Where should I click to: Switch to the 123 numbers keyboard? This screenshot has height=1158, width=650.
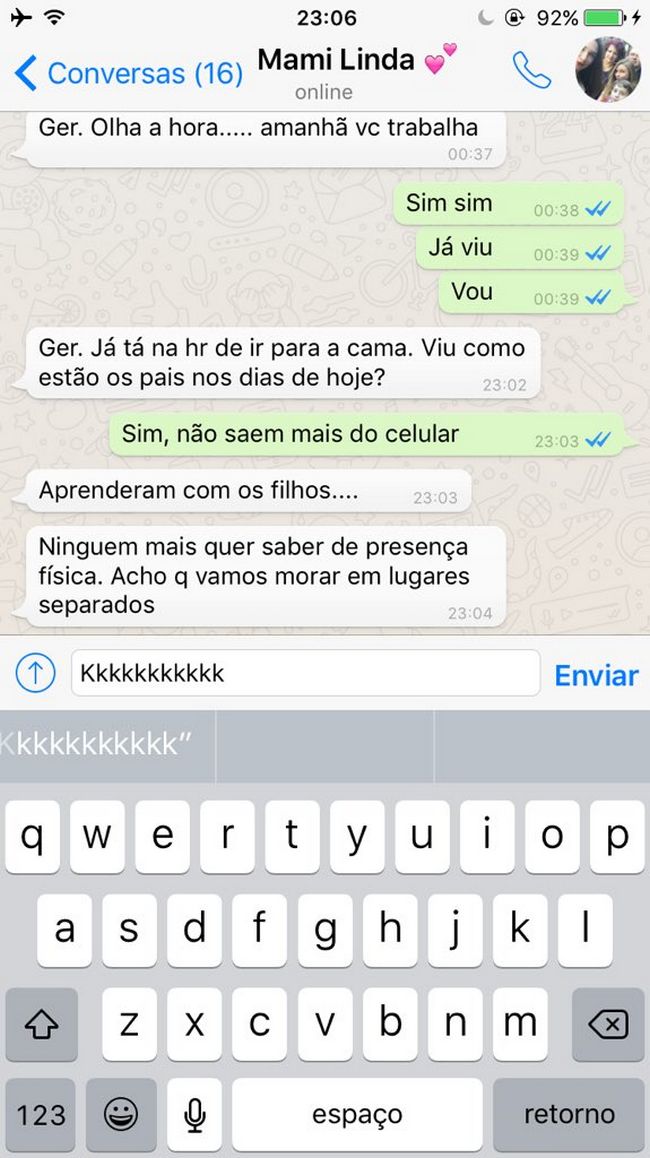(x=41, y=1114)
